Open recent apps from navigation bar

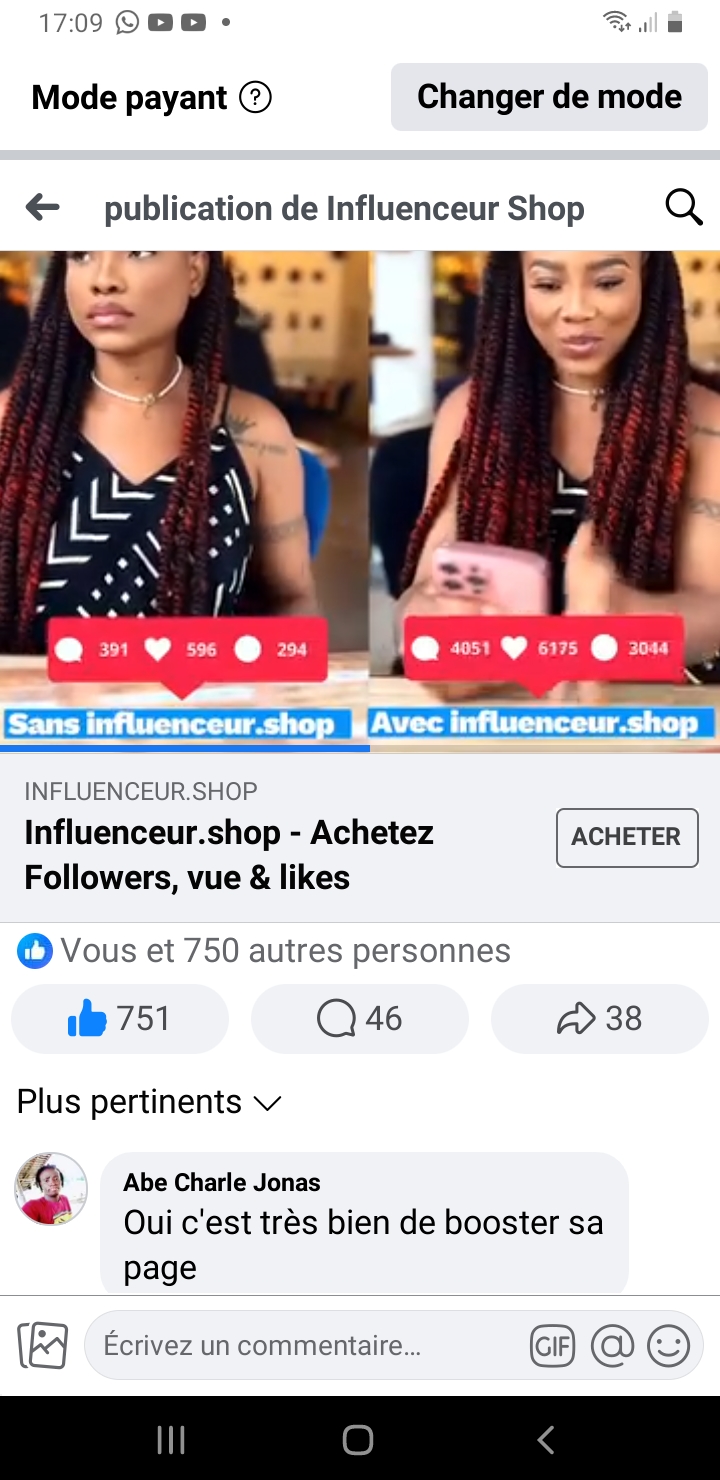171,1440
